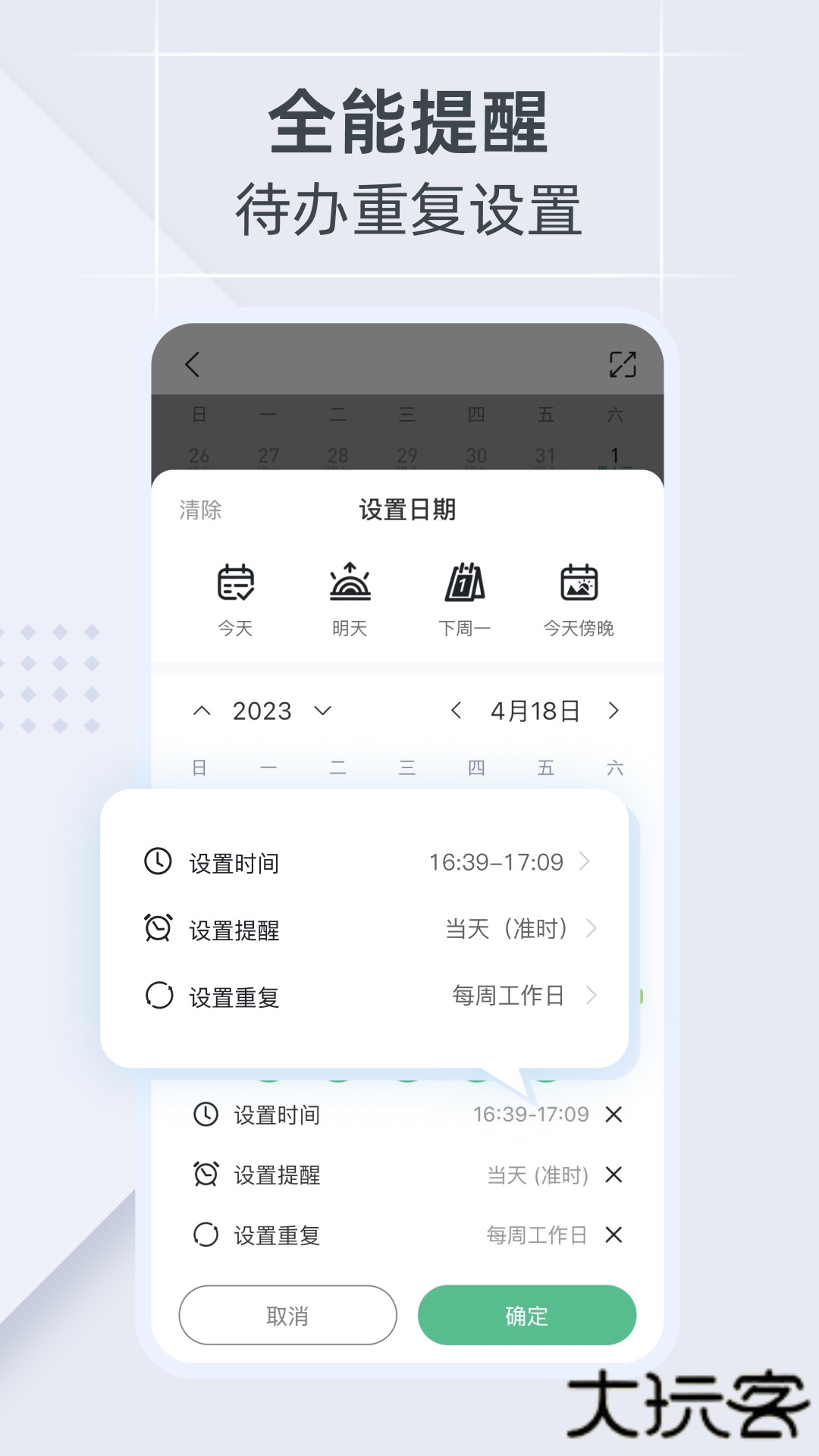
Task: Remove the 16:39-17:09 time with its X
Action: 614,1114
